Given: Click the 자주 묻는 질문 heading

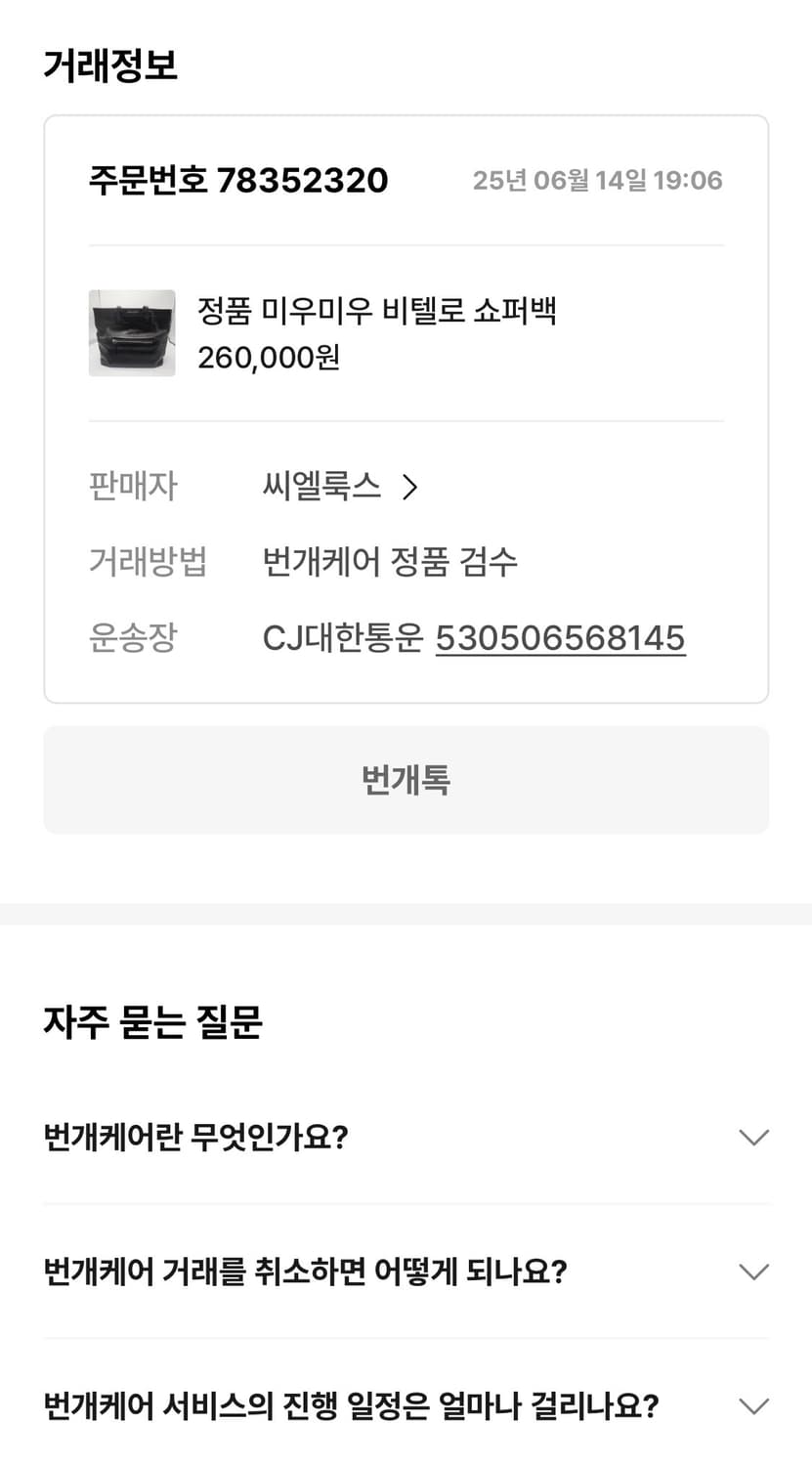Looking at the screenshot, I should tap(152, 1023).
